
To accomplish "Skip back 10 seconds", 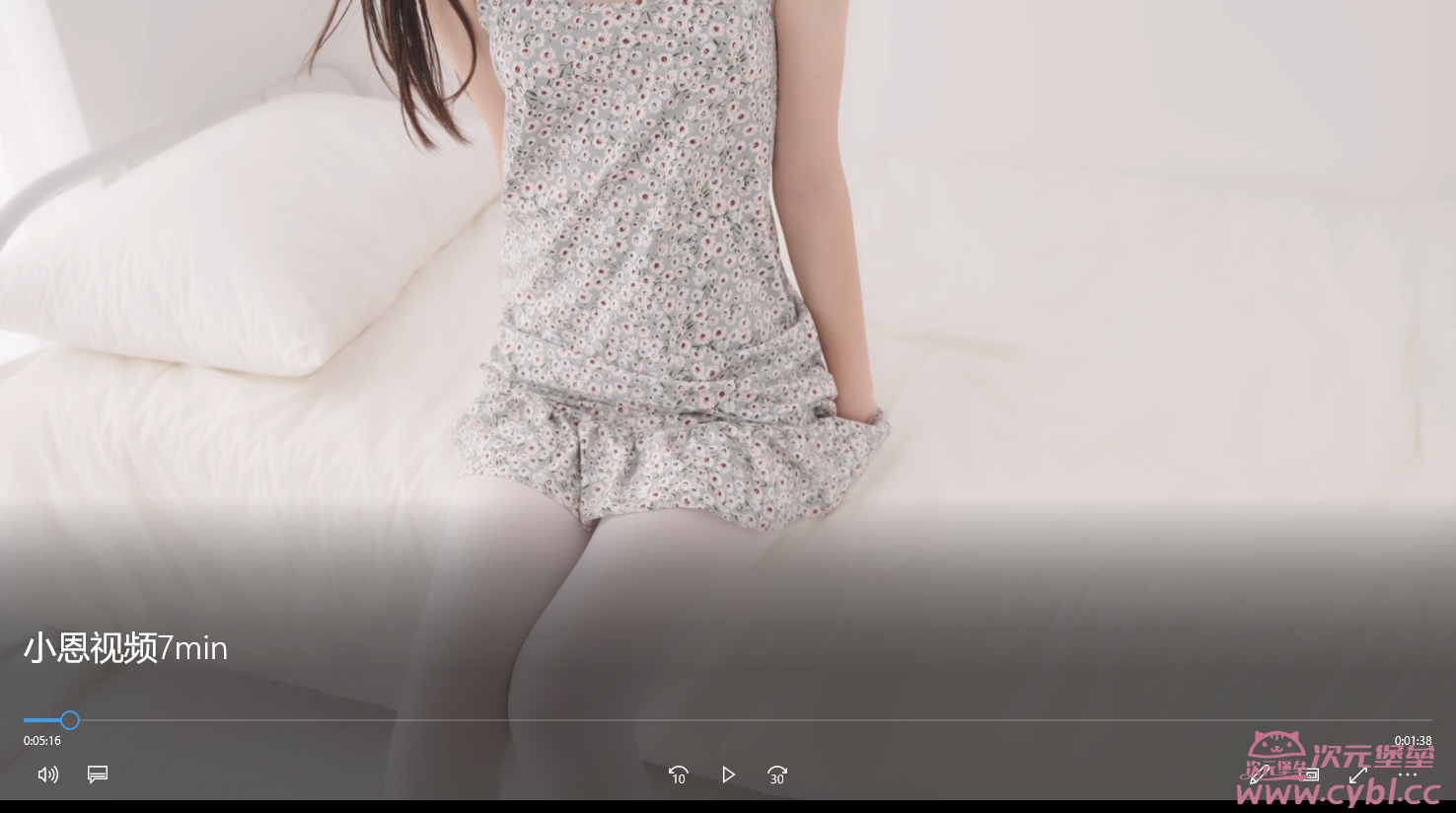I will [x=679, y=775].
